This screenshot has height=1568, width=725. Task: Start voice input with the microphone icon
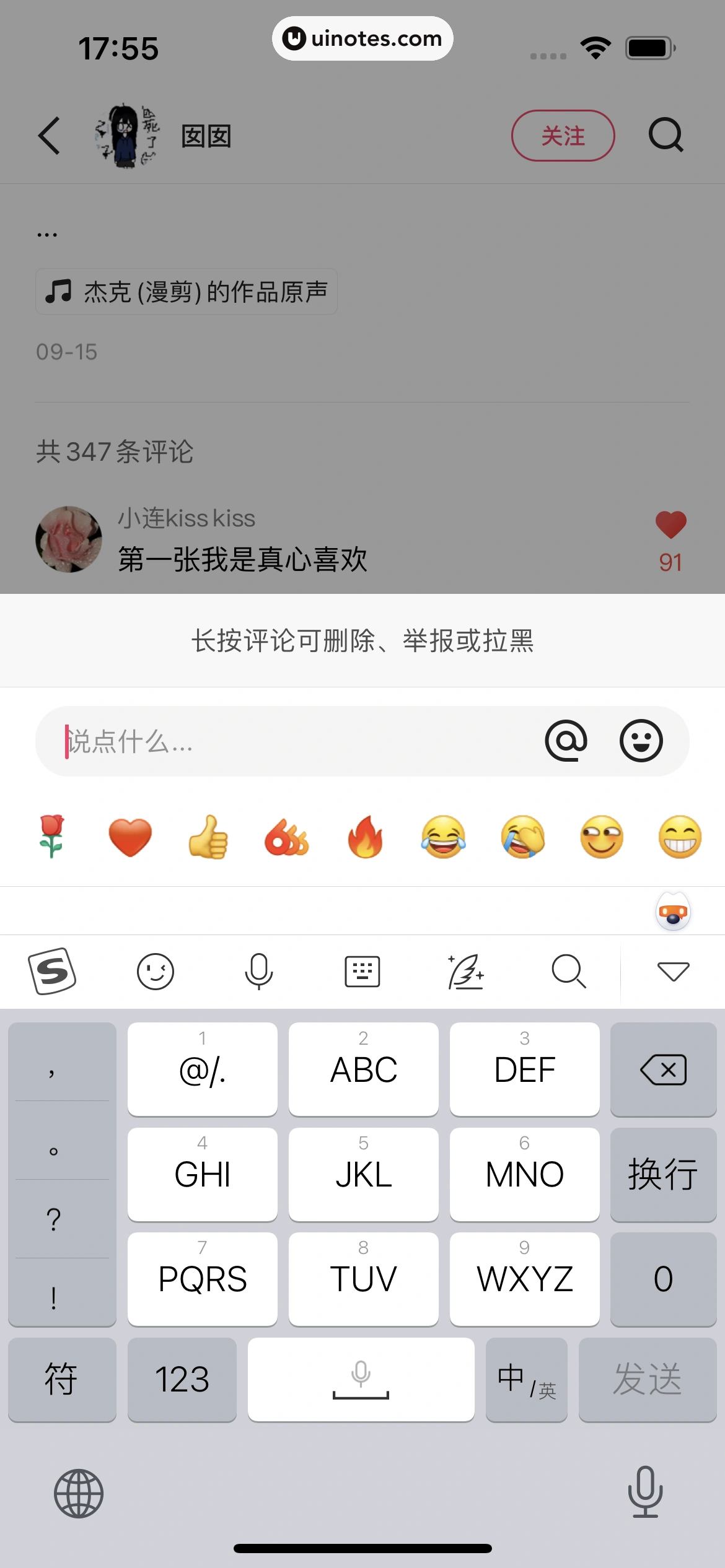(259, 971)
